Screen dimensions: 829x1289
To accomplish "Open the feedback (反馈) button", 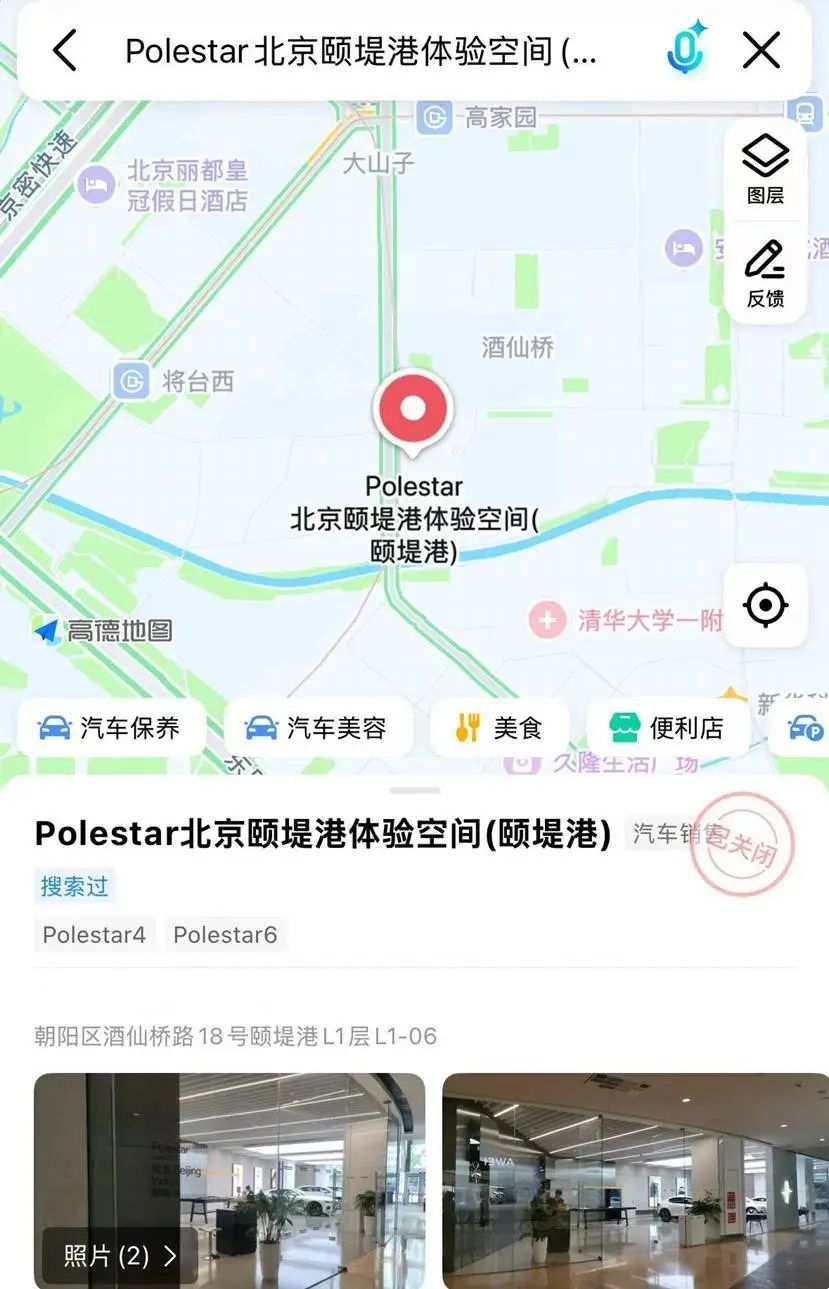I will (x=765, y=273).
